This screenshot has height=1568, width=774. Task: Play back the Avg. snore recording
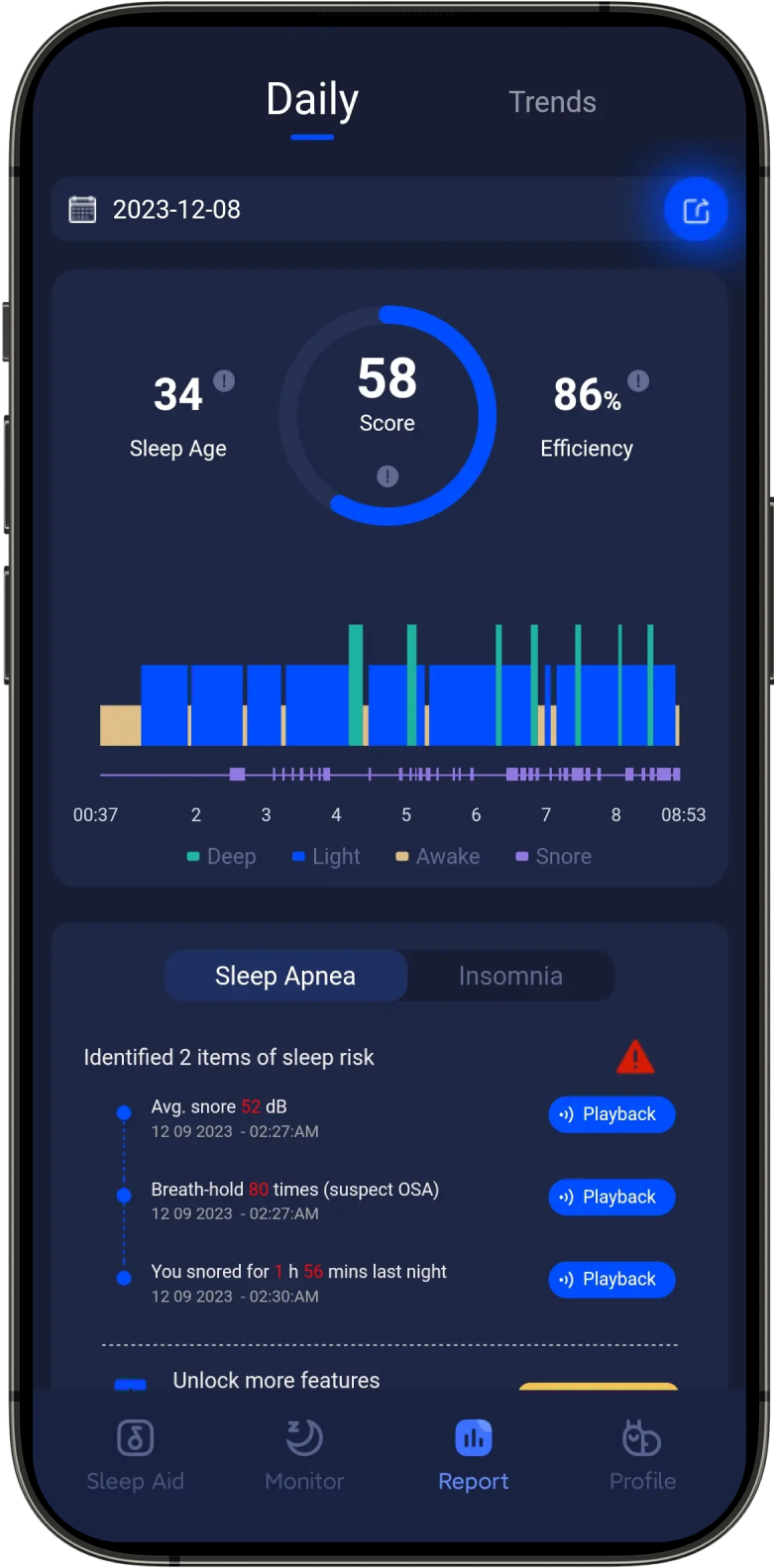click(x=611, y=1114)
